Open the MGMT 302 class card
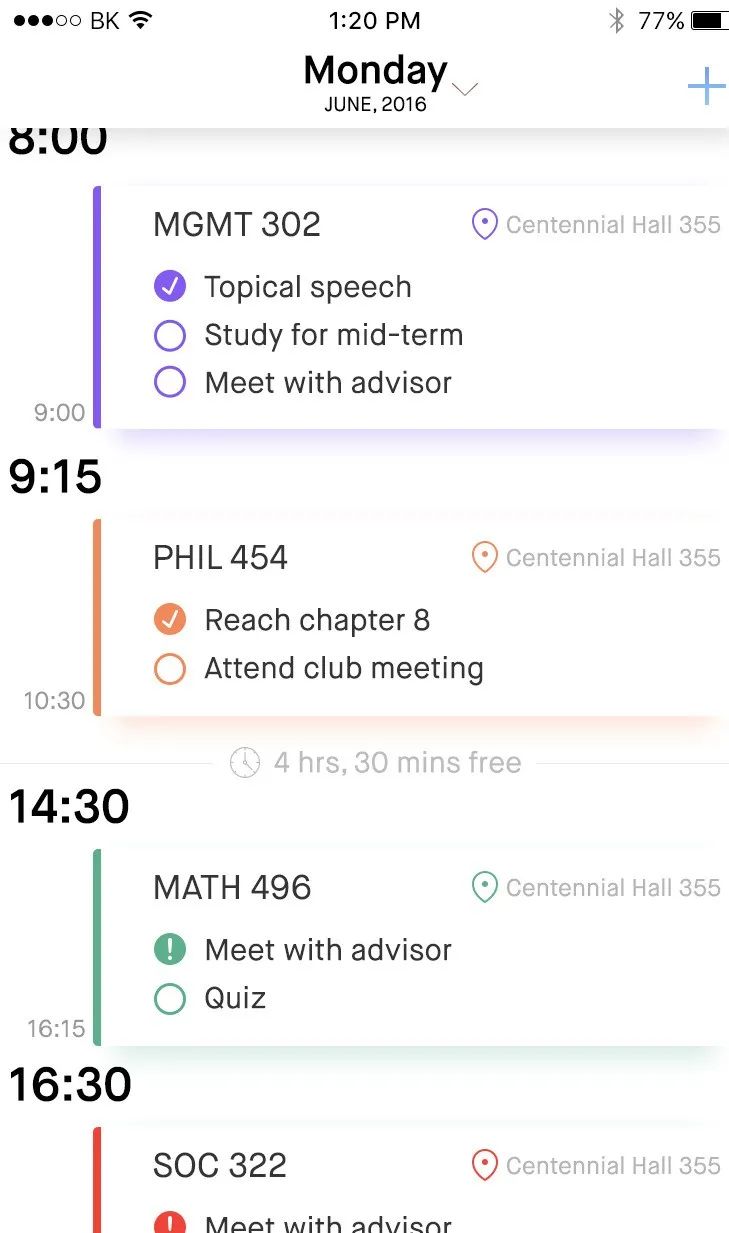 (237, 224)
